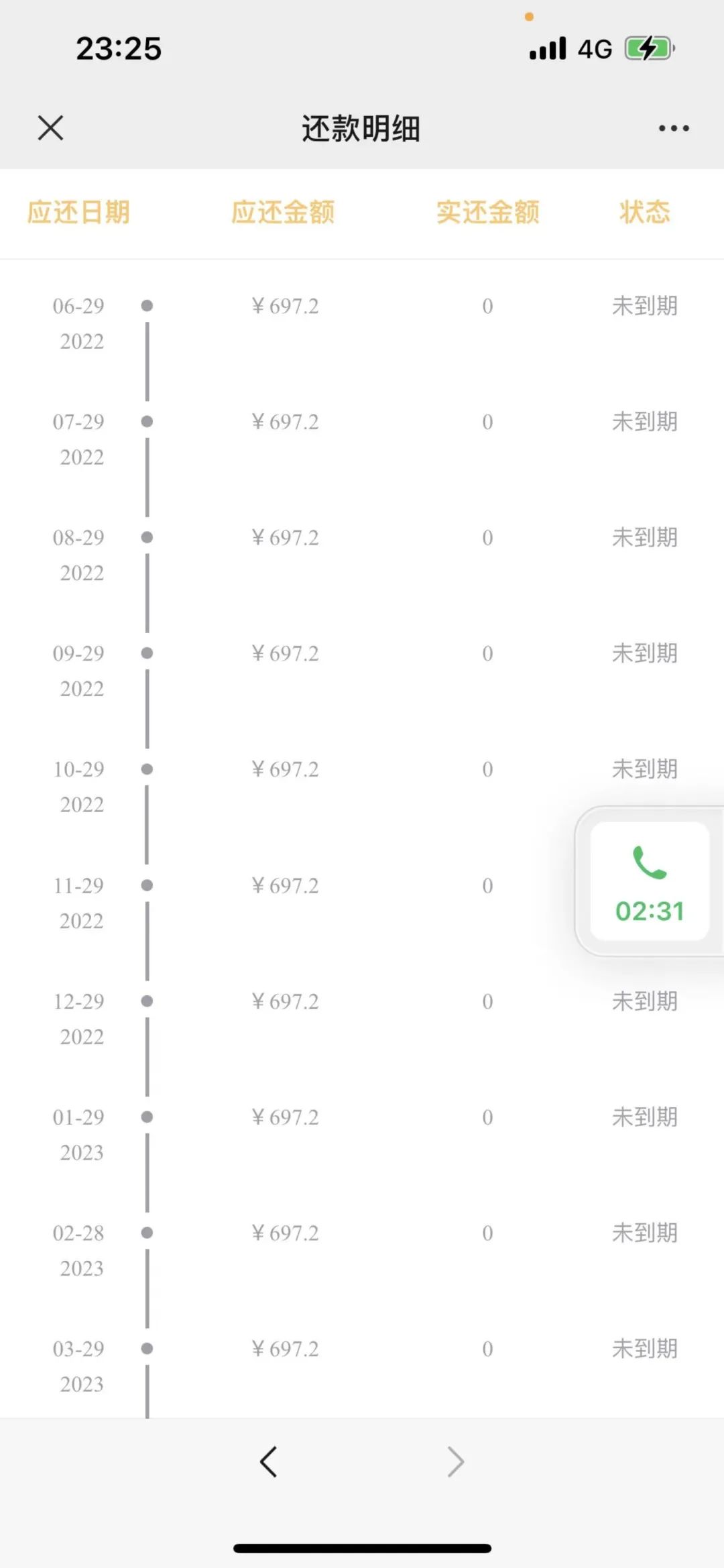
Task: Close the 还款明细 page
Action: pos(50,127)
